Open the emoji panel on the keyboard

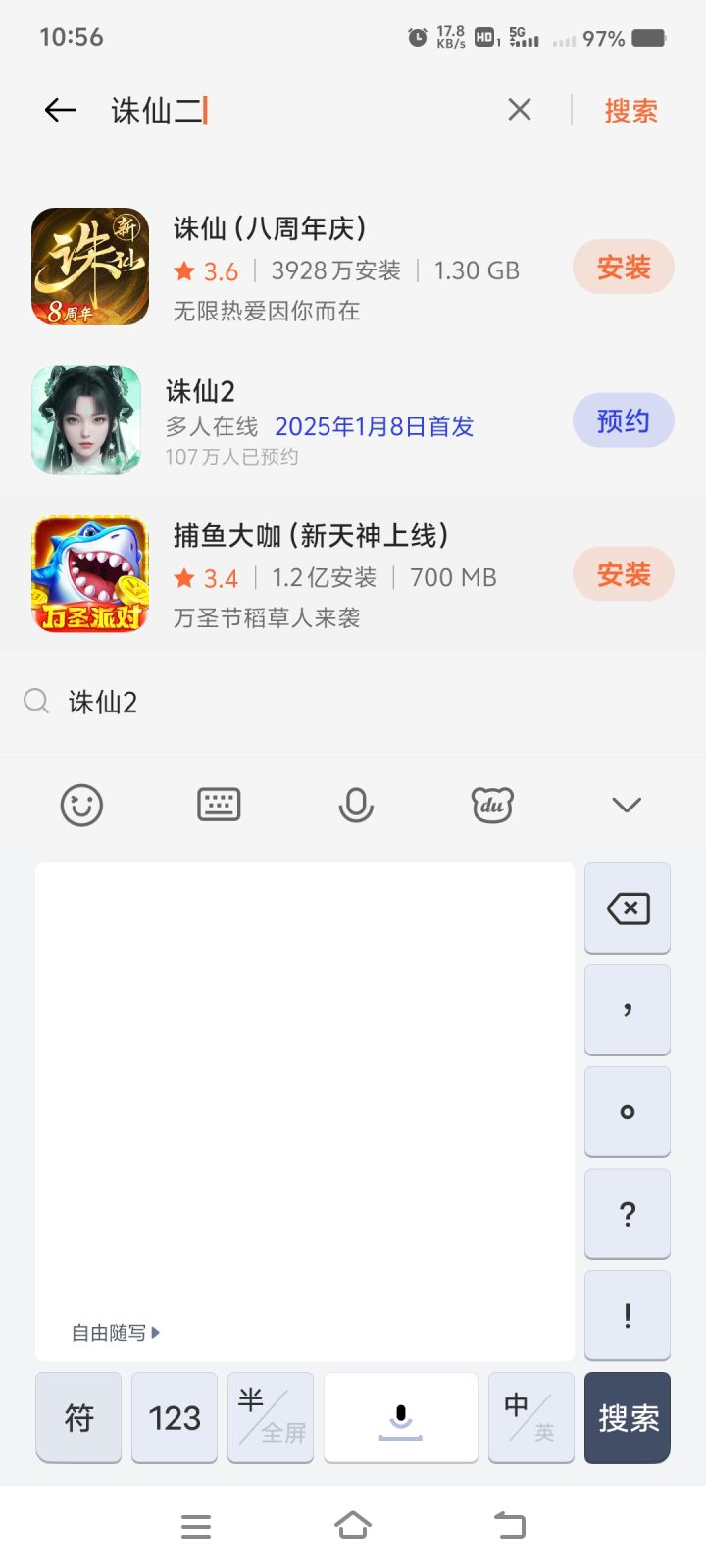click(81, 804)
